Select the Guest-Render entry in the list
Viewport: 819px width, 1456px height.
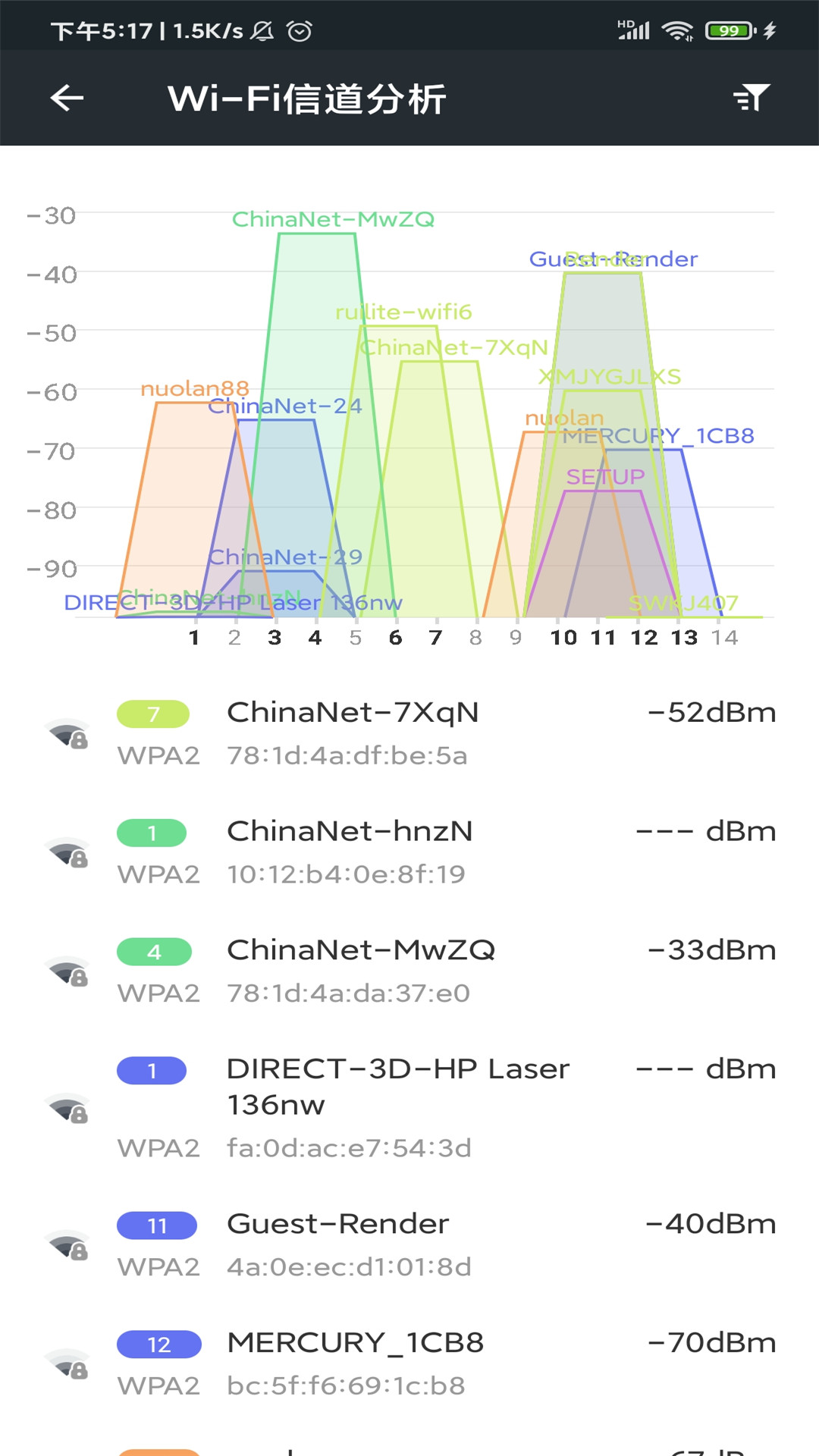[x=337, y=1224]
